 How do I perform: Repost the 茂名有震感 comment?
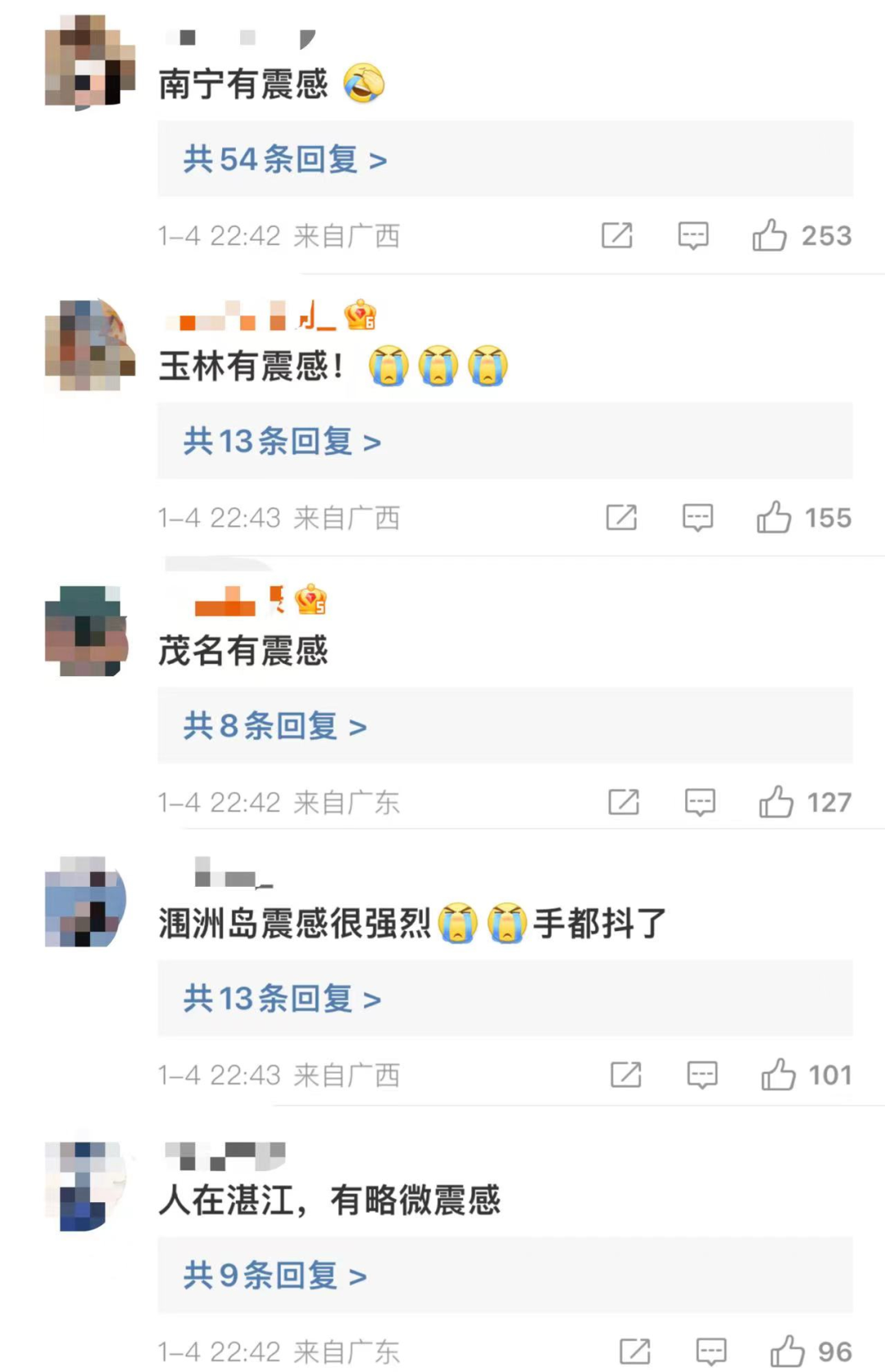(x=624, y=802)
